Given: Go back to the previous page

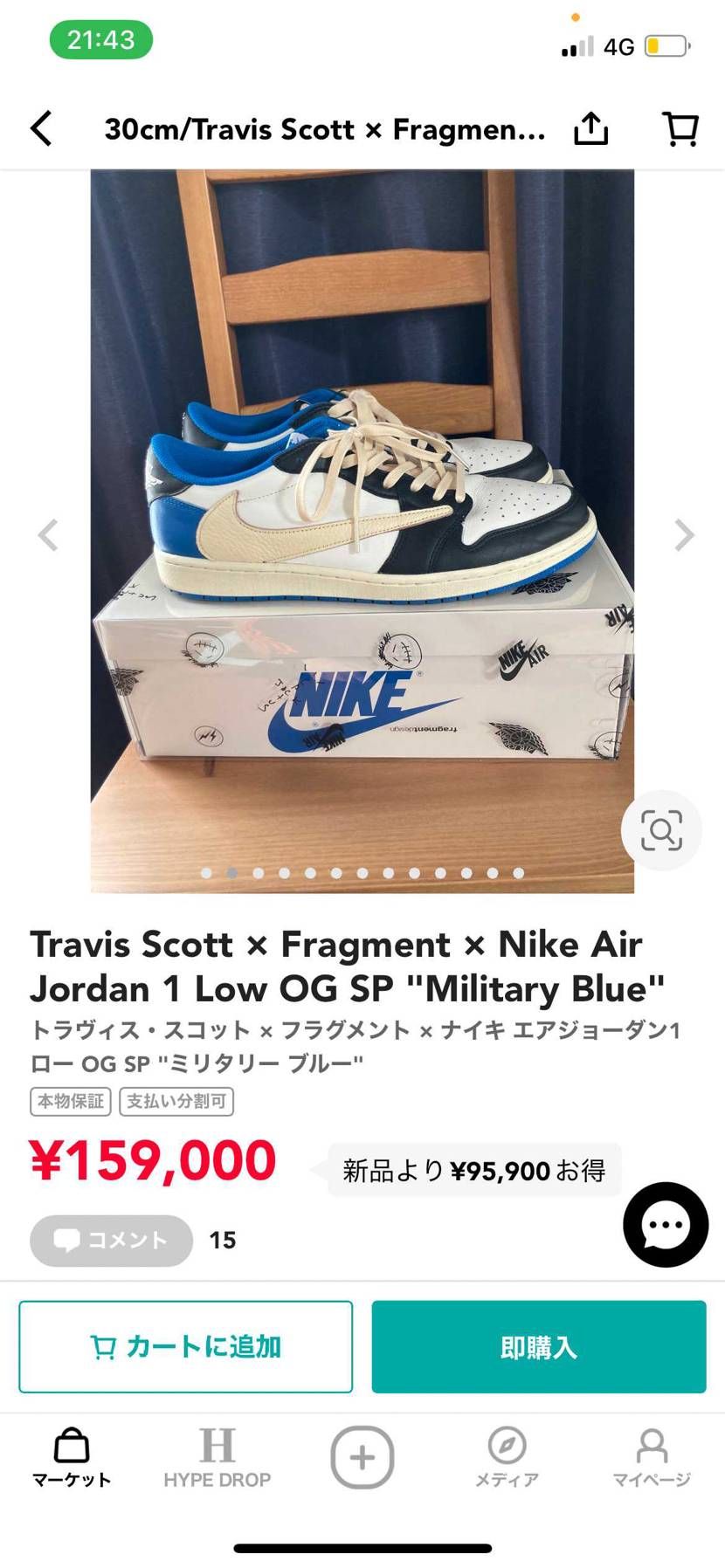Looking at the screenshot, I should 42,128.
